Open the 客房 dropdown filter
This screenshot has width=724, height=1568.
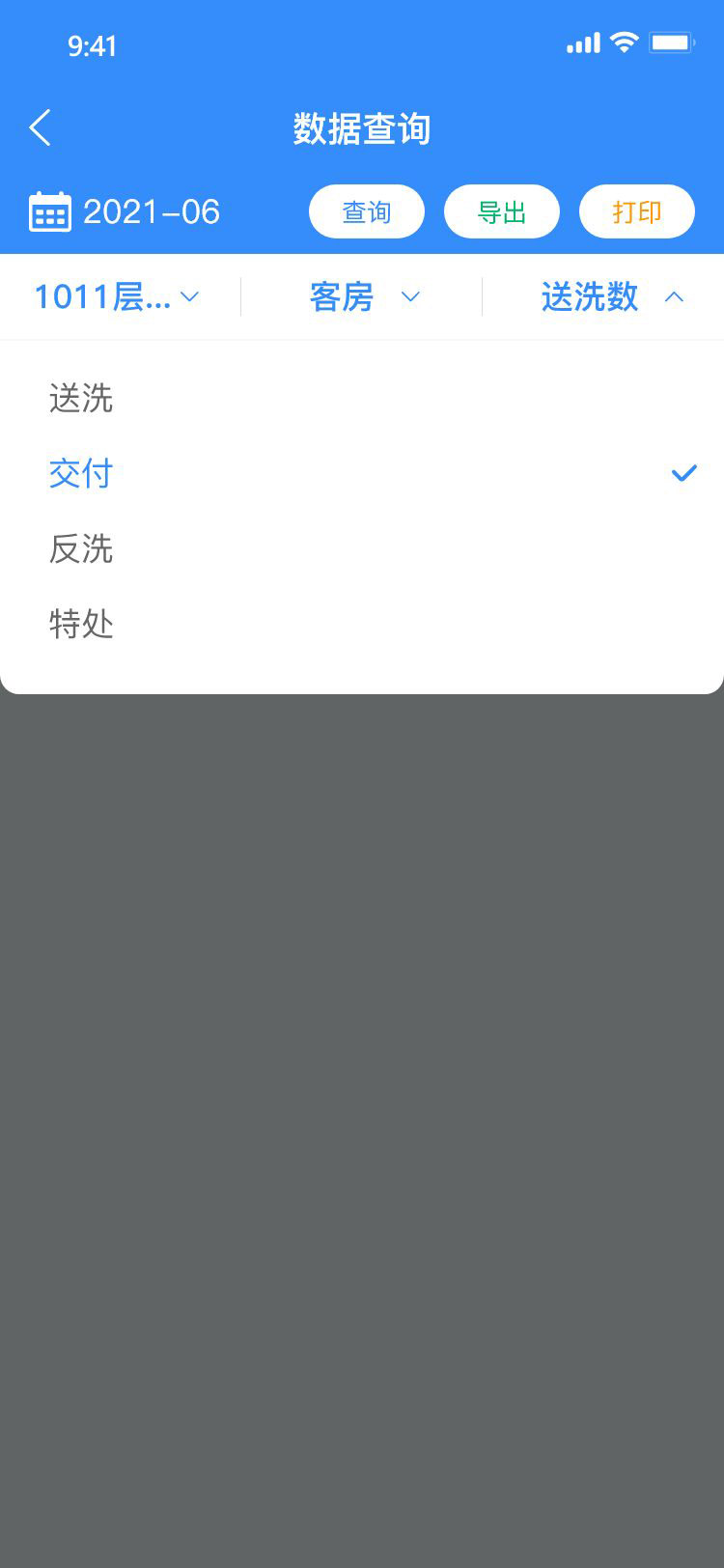[364, 296]
